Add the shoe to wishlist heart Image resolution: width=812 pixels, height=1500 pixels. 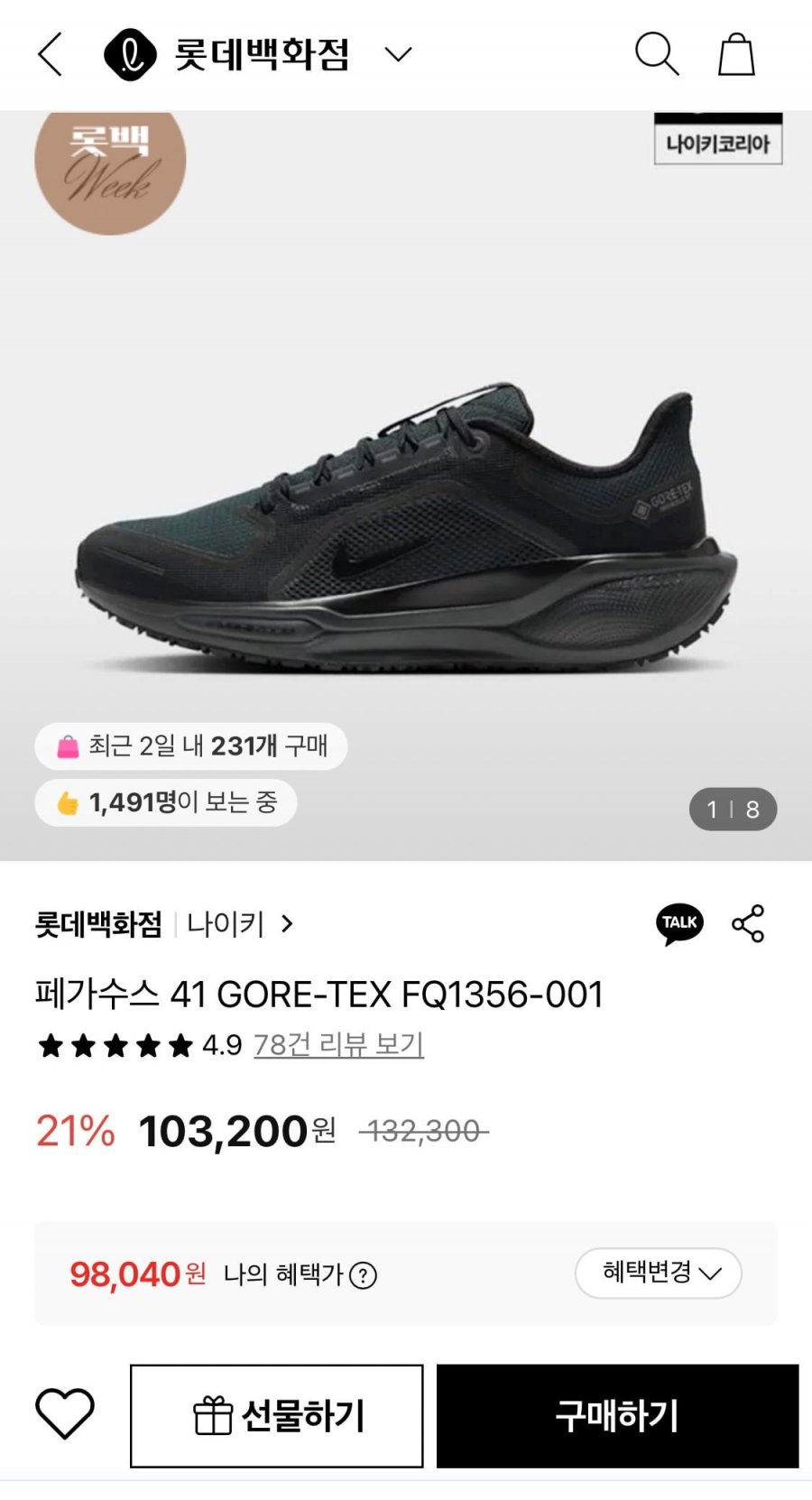(65, 1413)
